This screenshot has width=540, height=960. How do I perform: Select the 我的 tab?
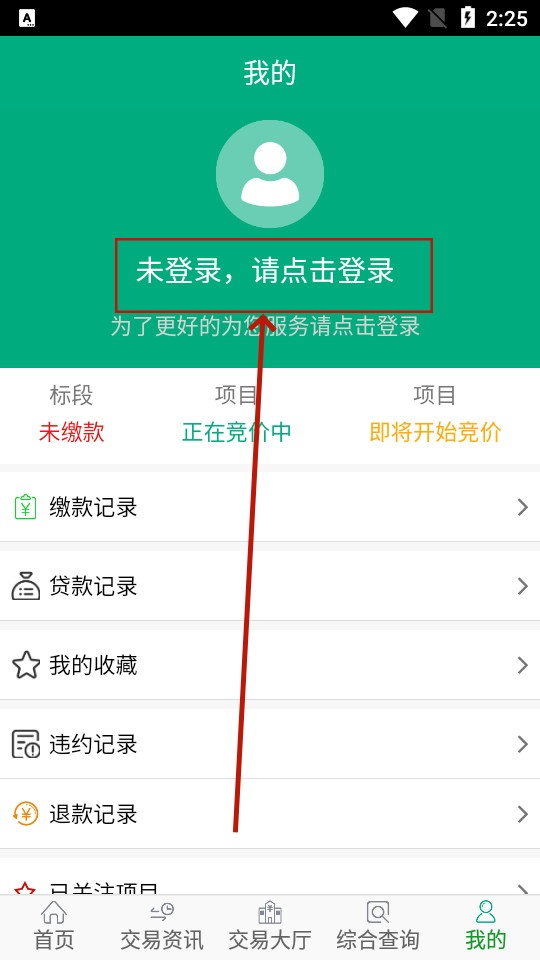486,926
